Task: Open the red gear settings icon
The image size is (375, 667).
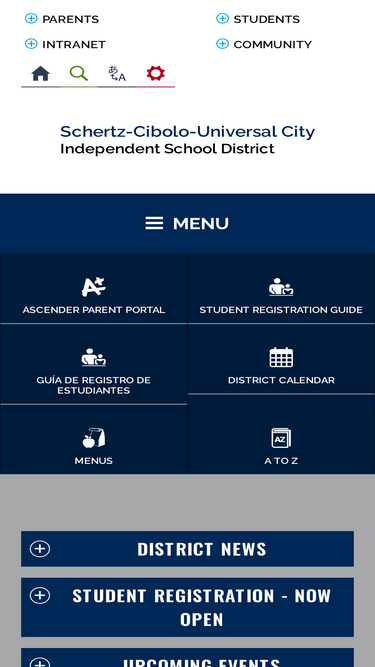Action: tap(156, 74)
